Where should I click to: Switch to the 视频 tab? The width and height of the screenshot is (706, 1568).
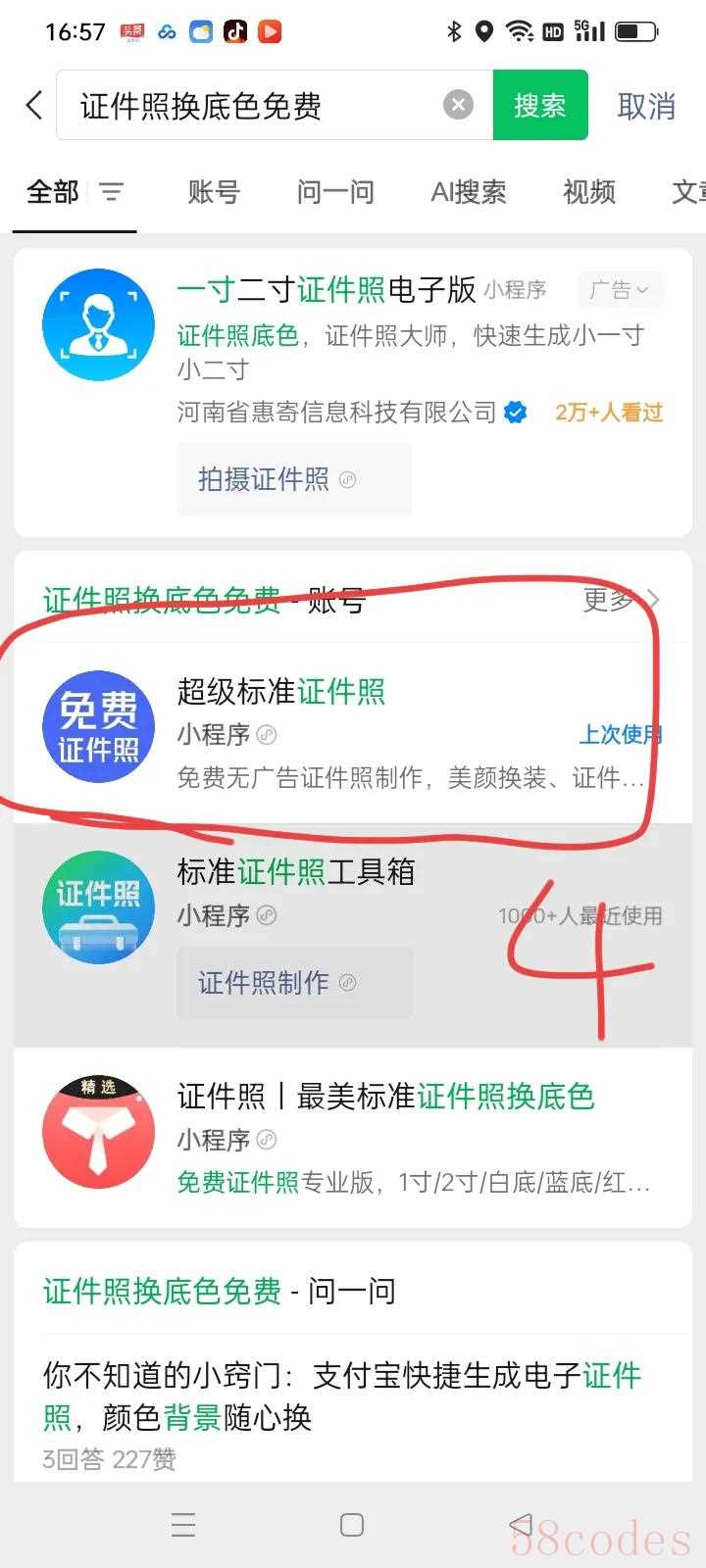pyautogui.click(x=588, y=192)
